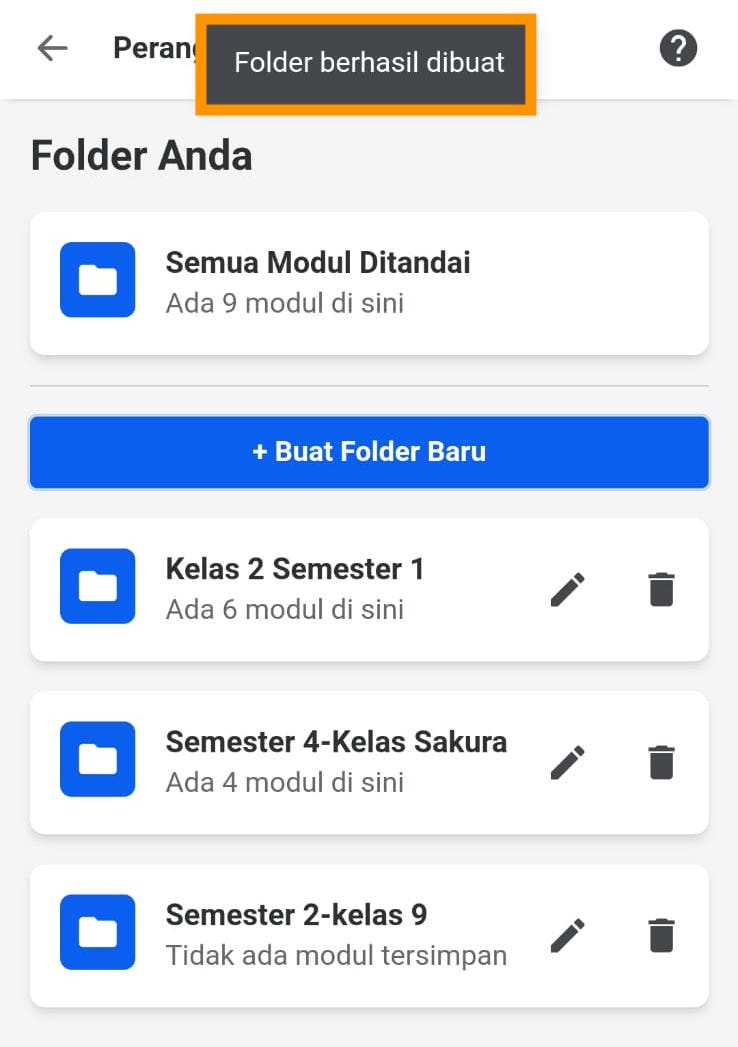Rename the Semester 4-Kelas Sakura folder
The image size is (738, 1047).
[x=567, y=762]
